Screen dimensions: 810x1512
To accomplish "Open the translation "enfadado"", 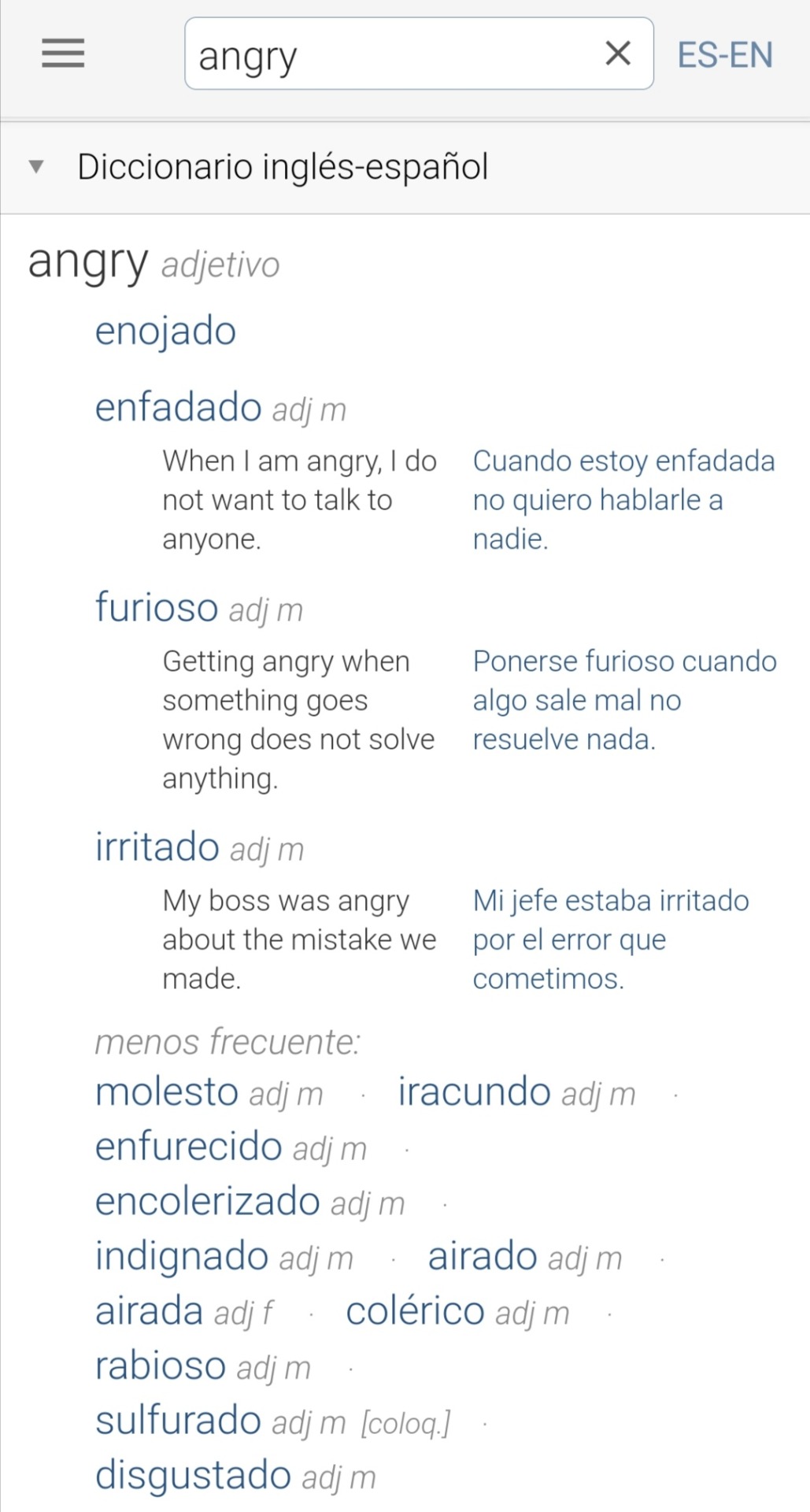I will tap(178, 408).
